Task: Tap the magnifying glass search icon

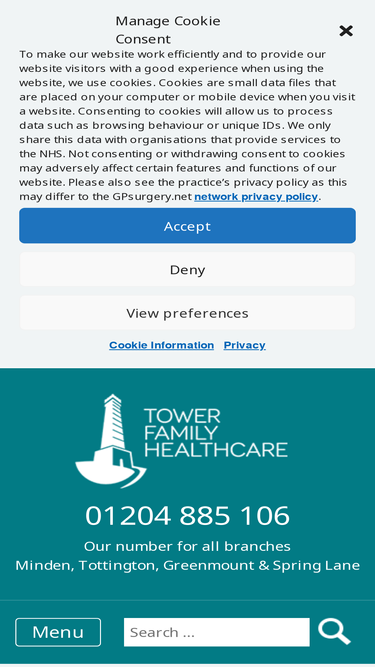Action: (x=335, y=632)
